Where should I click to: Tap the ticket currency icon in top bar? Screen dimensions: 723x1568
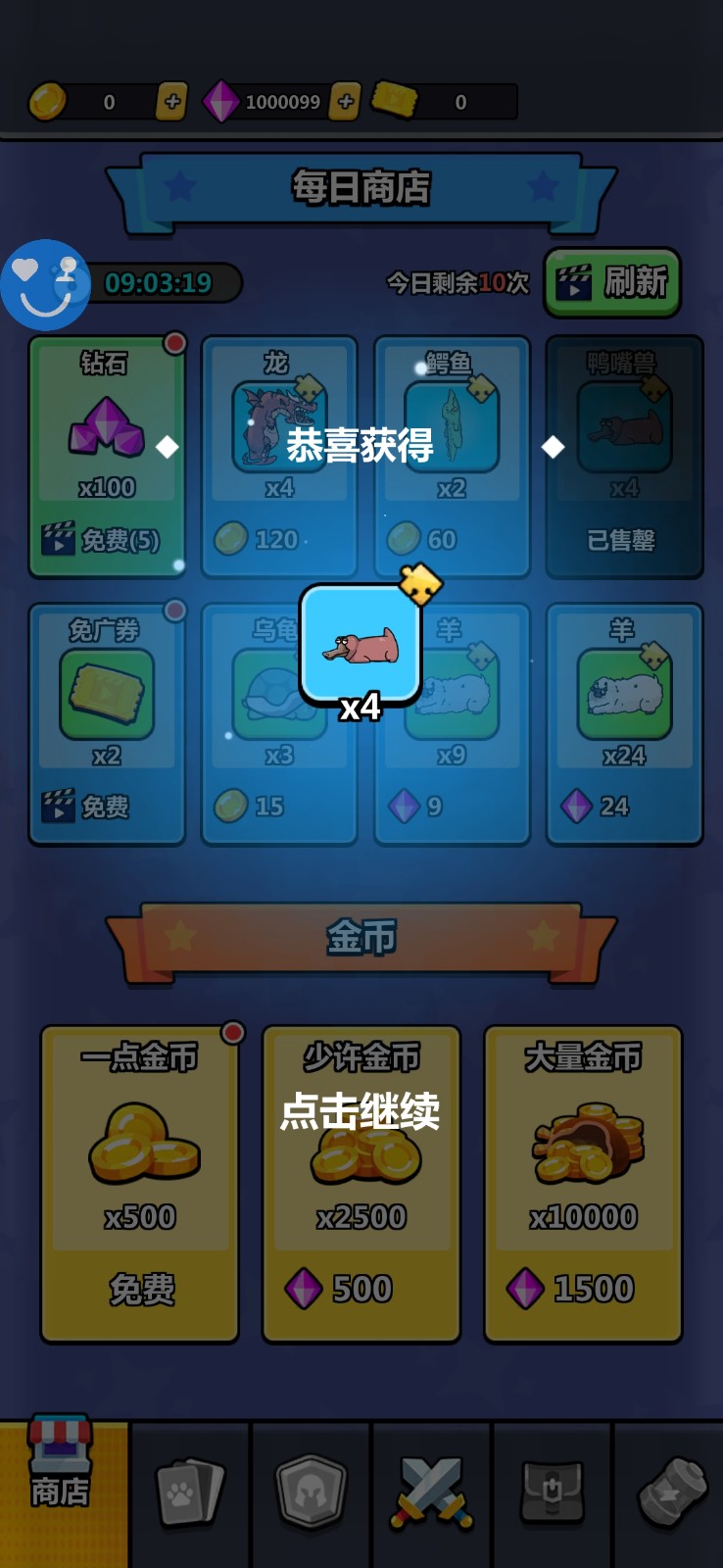(x=393, y=99)
